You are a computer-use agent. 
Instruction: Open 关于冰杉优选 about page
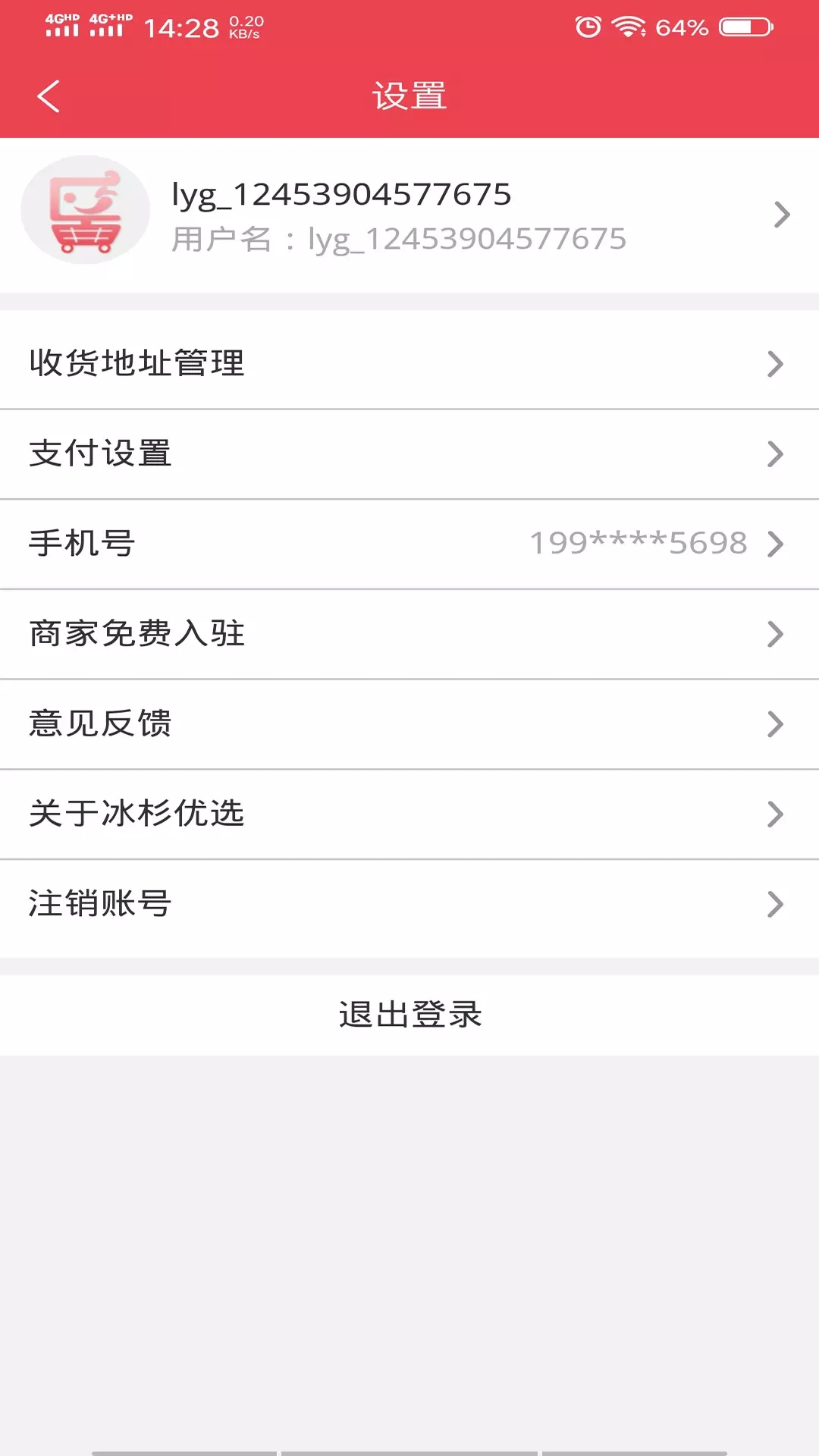(x=409, y=814)
